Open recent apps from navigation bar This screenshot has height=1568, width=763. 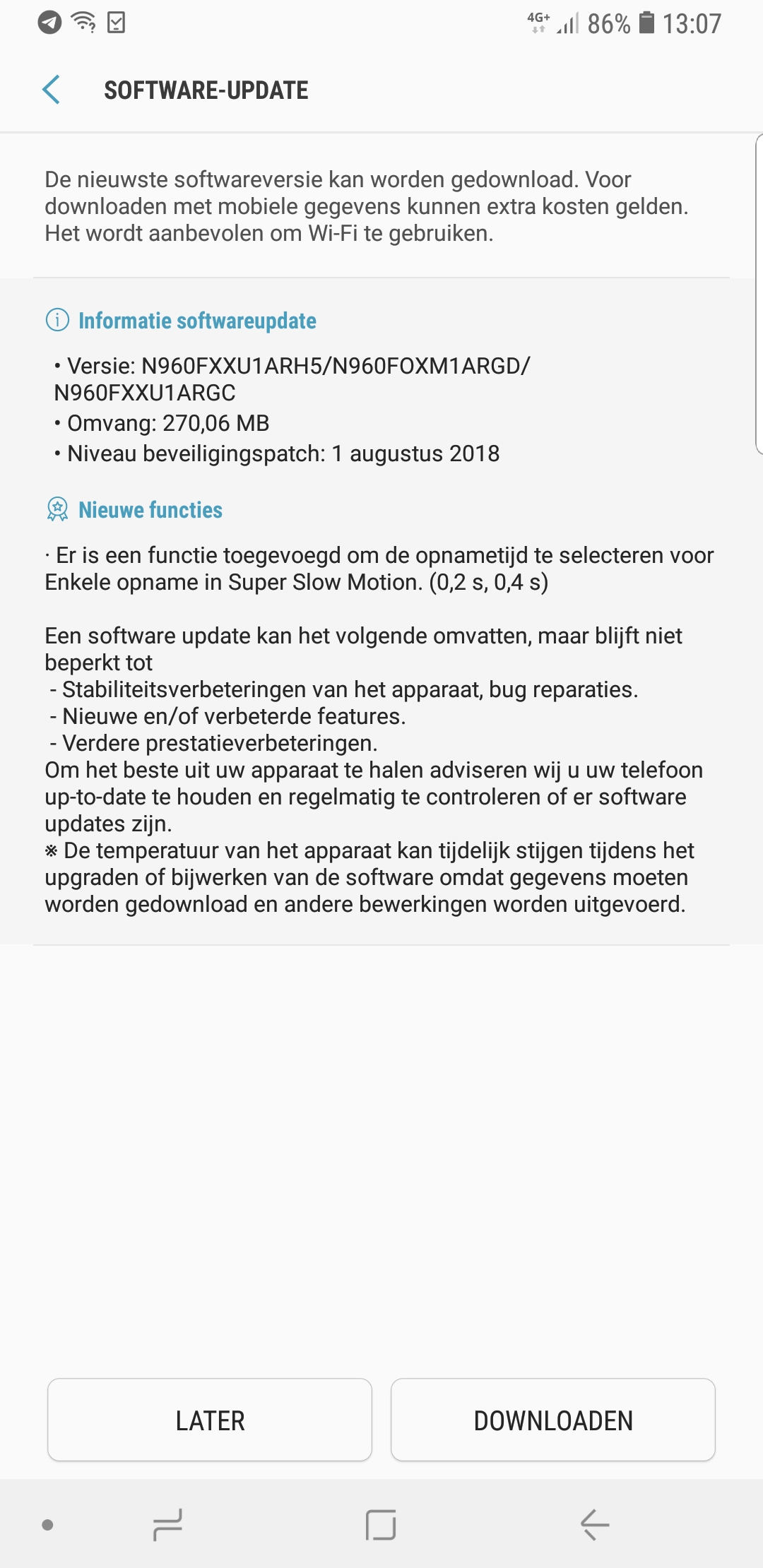click(168, 1524)
